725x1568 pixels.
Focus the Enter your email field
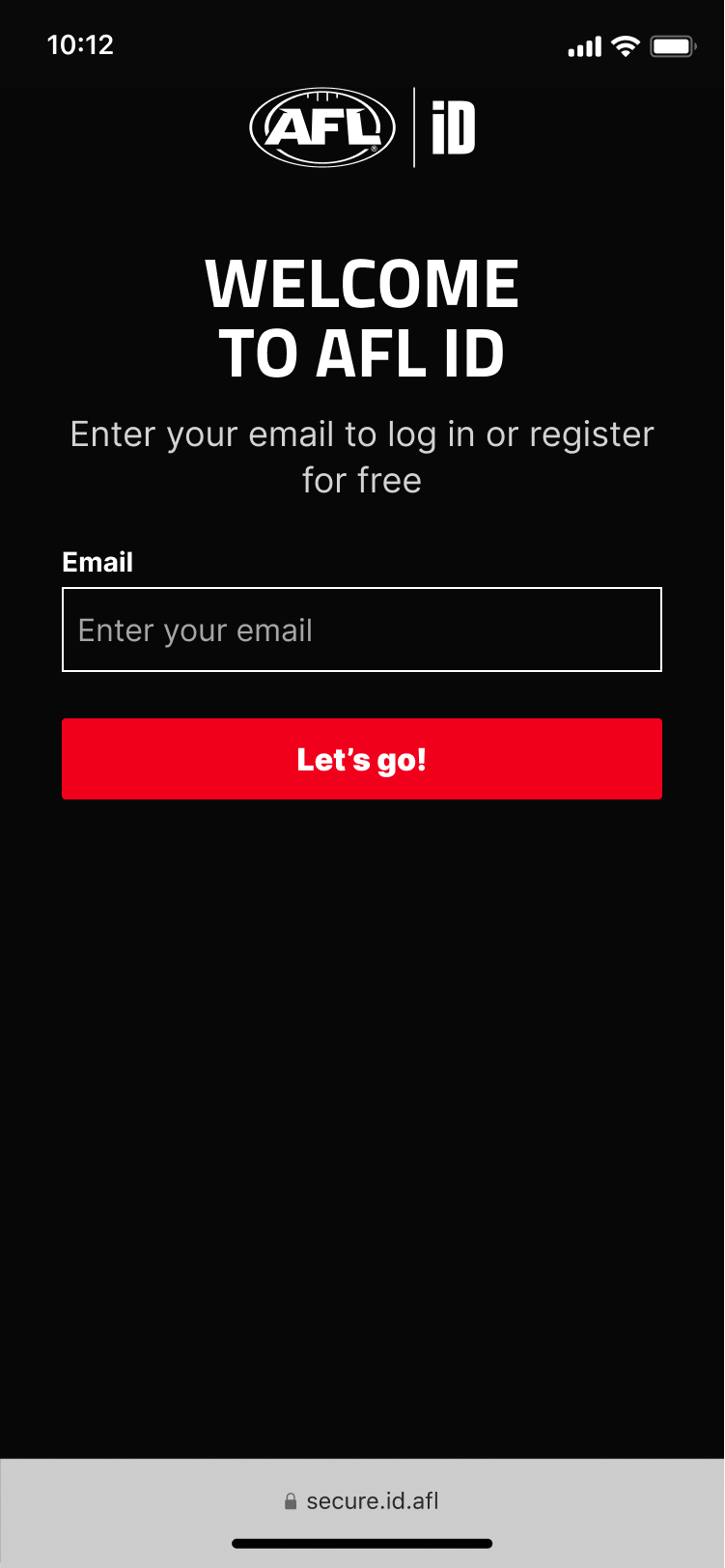pyautogui.click(x=361, y=630)
